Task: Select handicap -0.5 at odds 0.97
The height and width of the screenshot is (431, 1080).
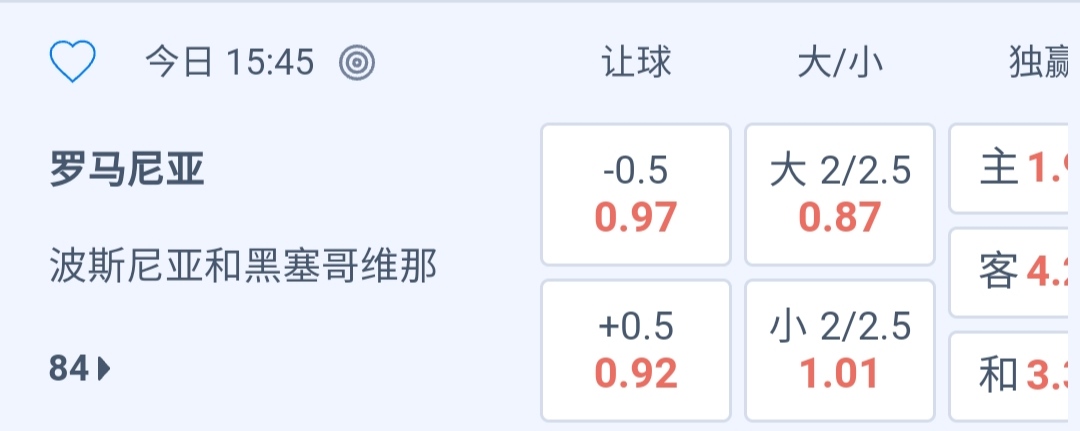Action: [x=636, y=194]
